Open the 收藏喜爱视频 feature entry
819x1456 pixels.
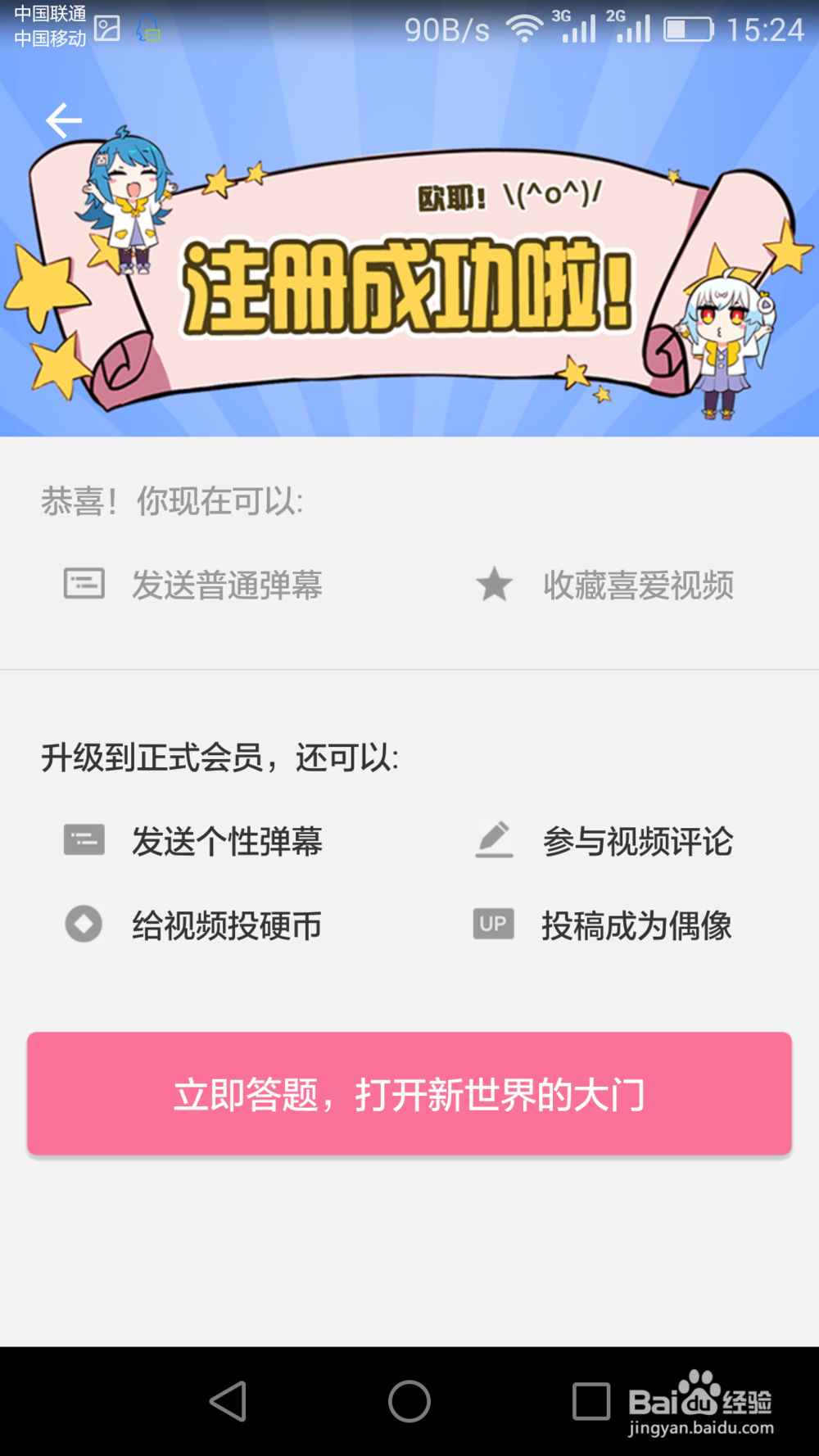tap(639, 586)
